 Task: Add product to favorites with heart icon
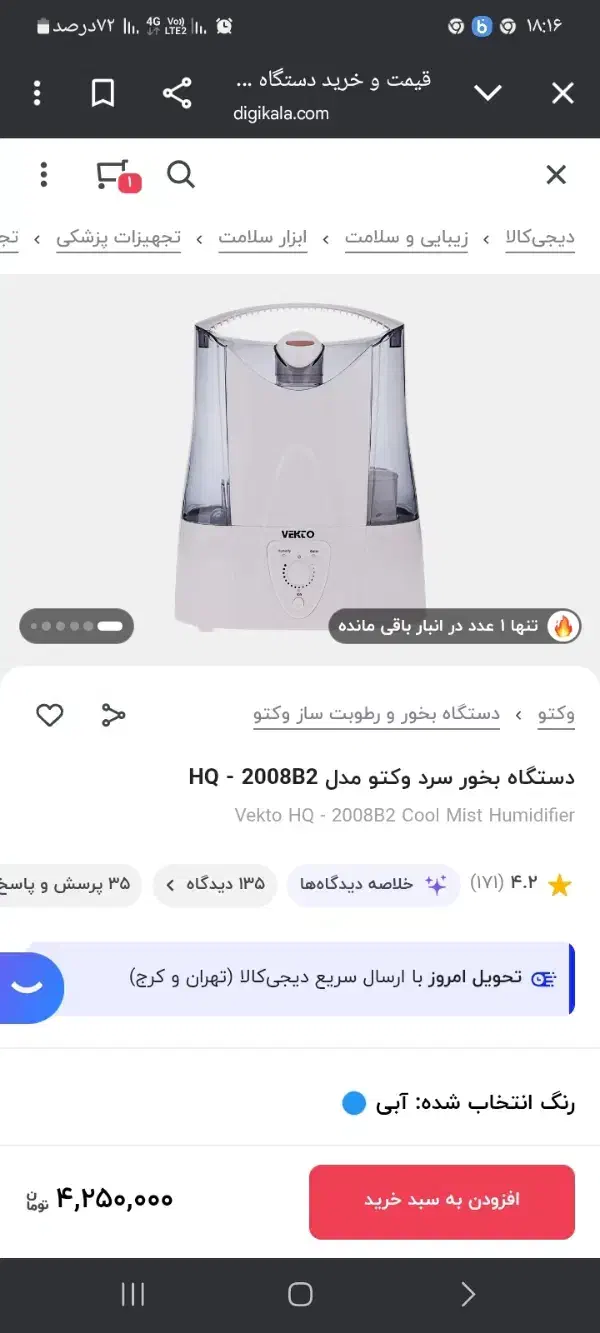tap(50, 715)
